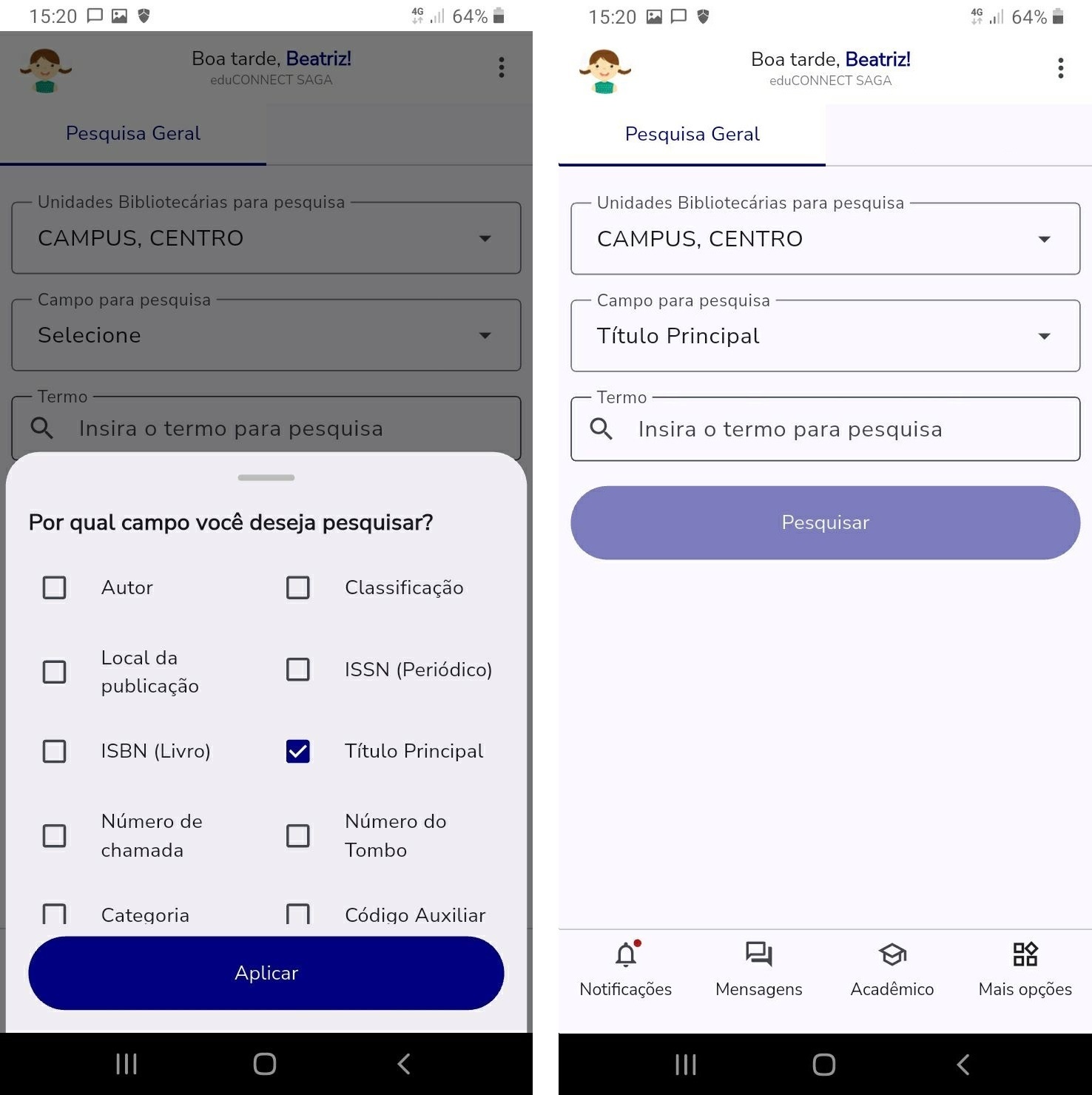Open Notificações in the bottom bar

[625, 968]
